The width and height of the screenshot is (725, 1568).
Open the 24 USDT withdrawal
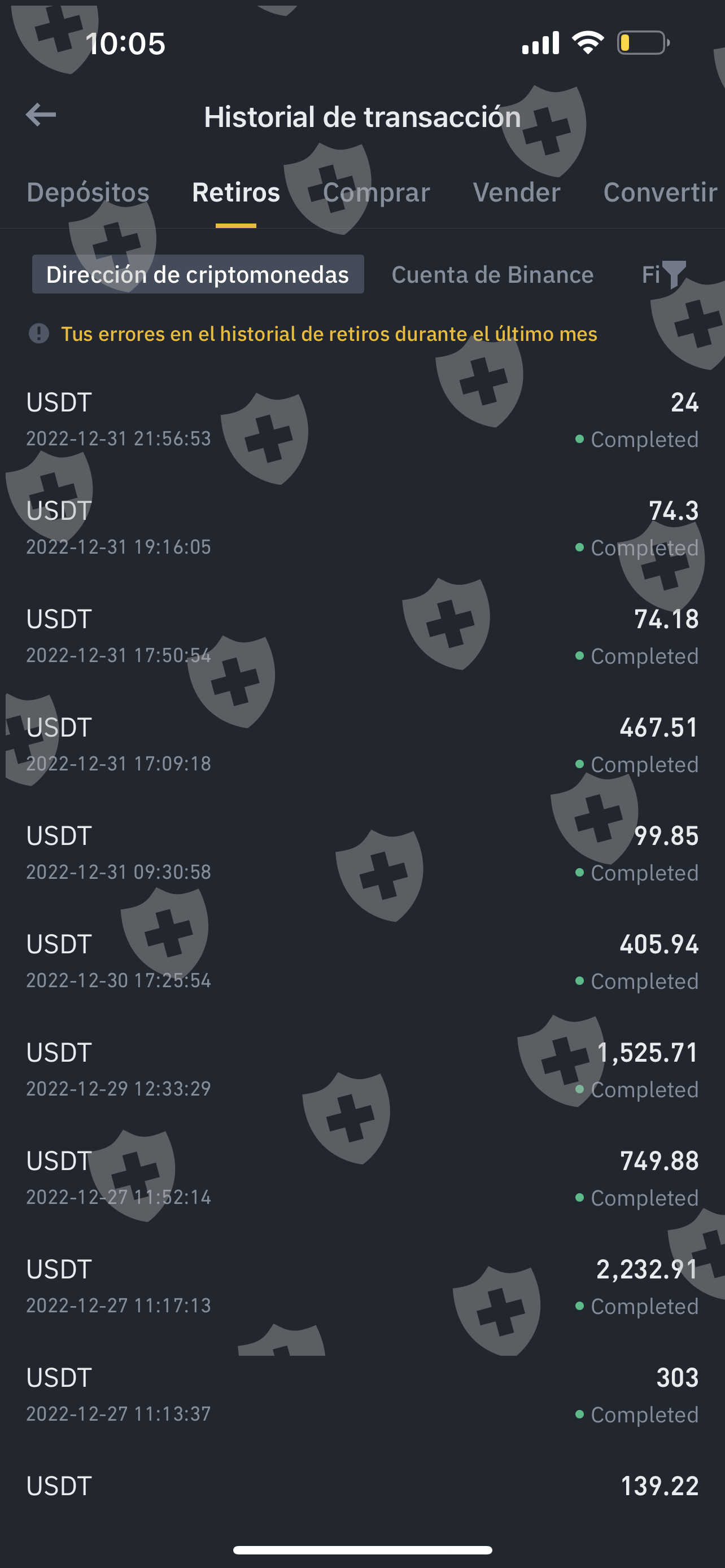tap(362, 420)
